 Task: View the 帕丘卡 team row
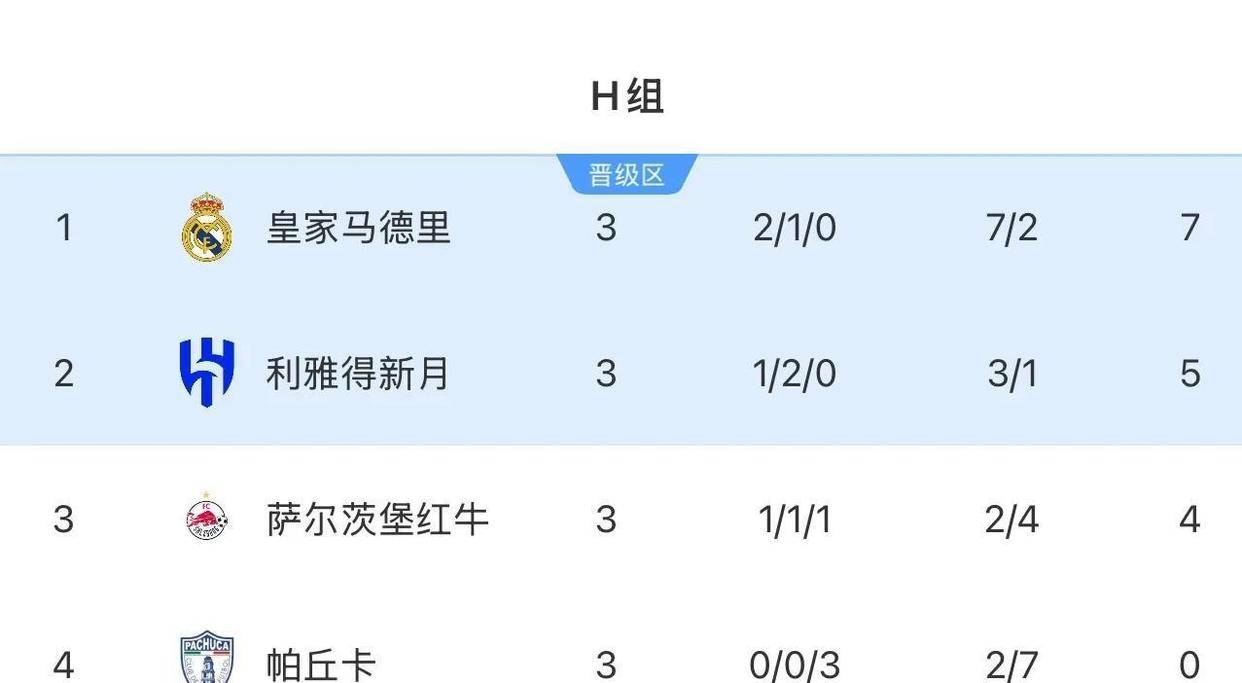click(x=320, y=664)
